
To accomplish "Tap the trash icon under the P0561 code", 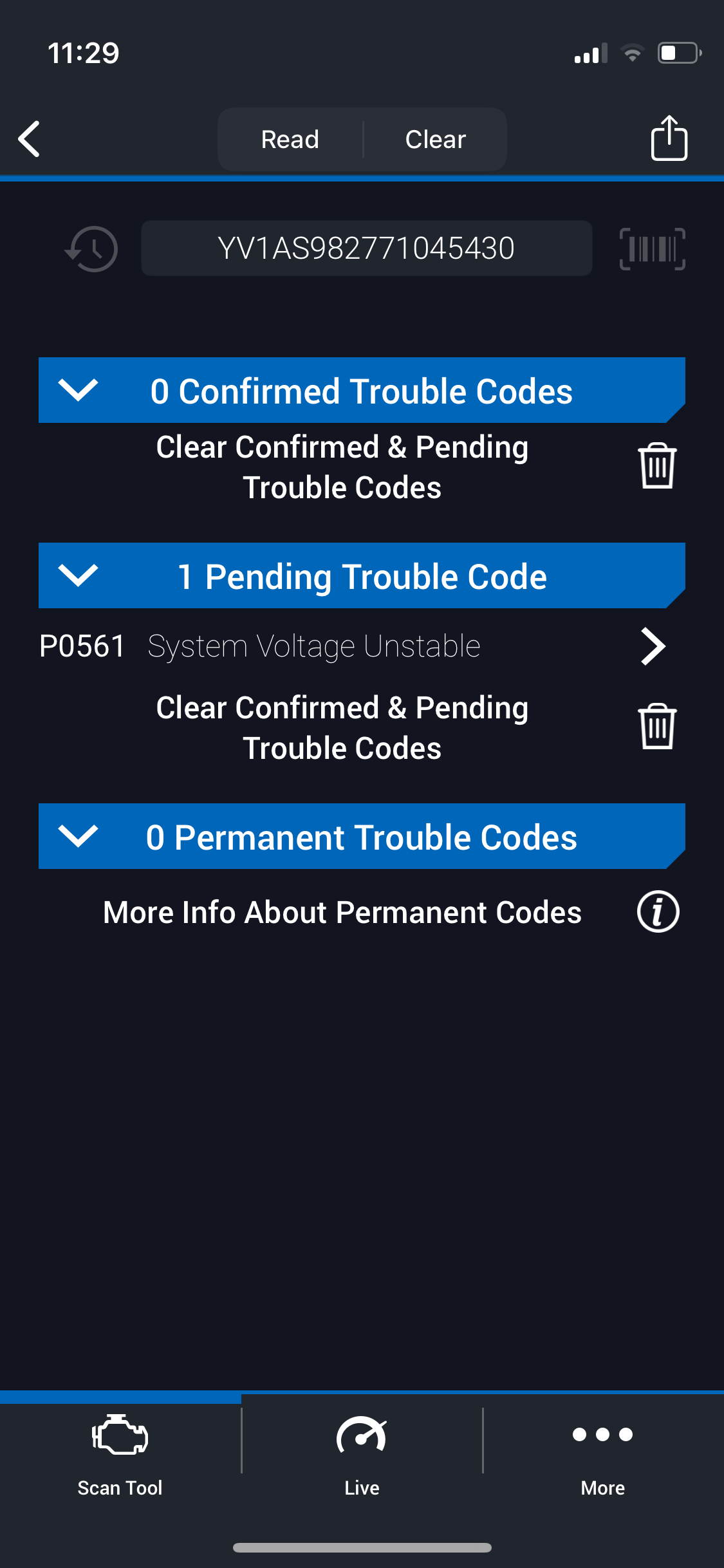I will [657, 726].
